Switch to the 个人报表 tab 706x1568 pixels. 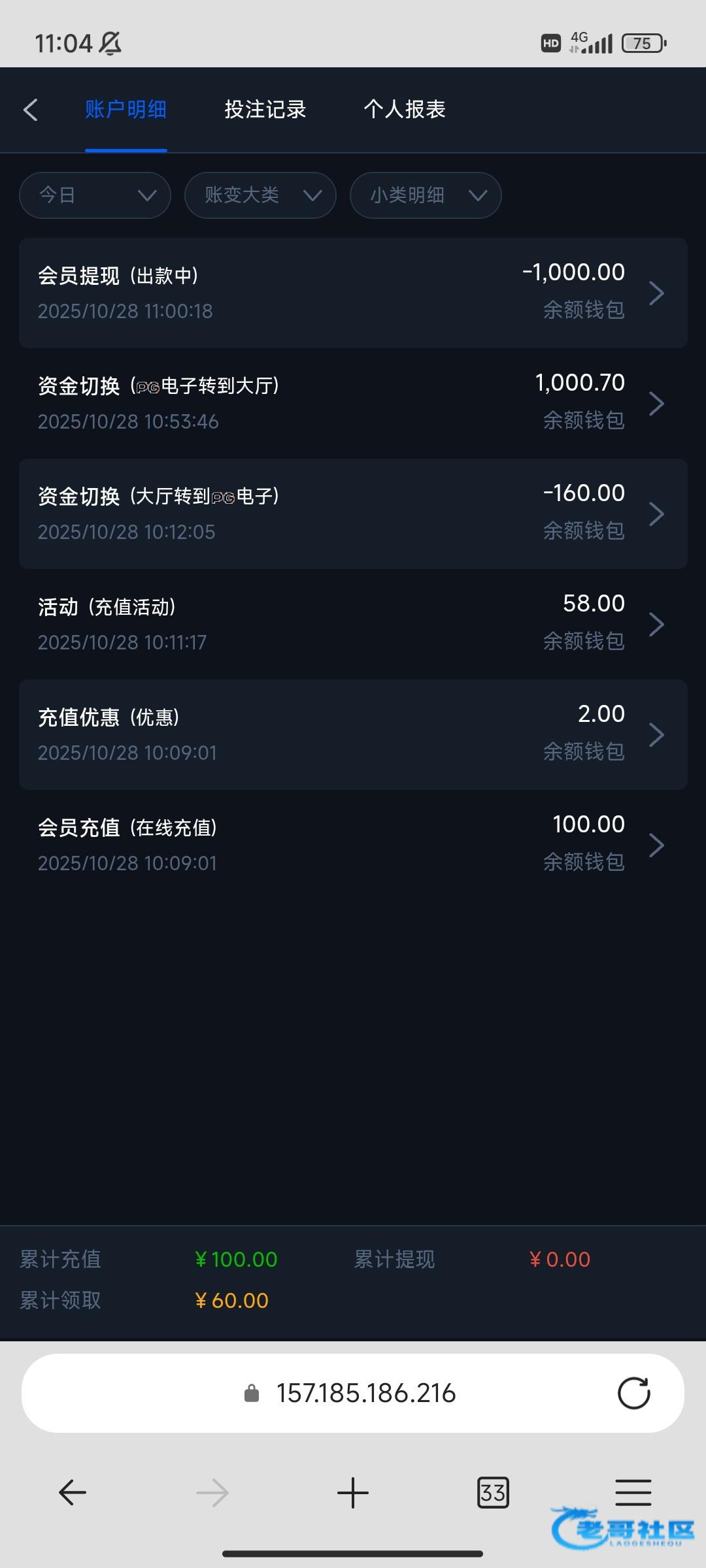[x=404, y=110]
